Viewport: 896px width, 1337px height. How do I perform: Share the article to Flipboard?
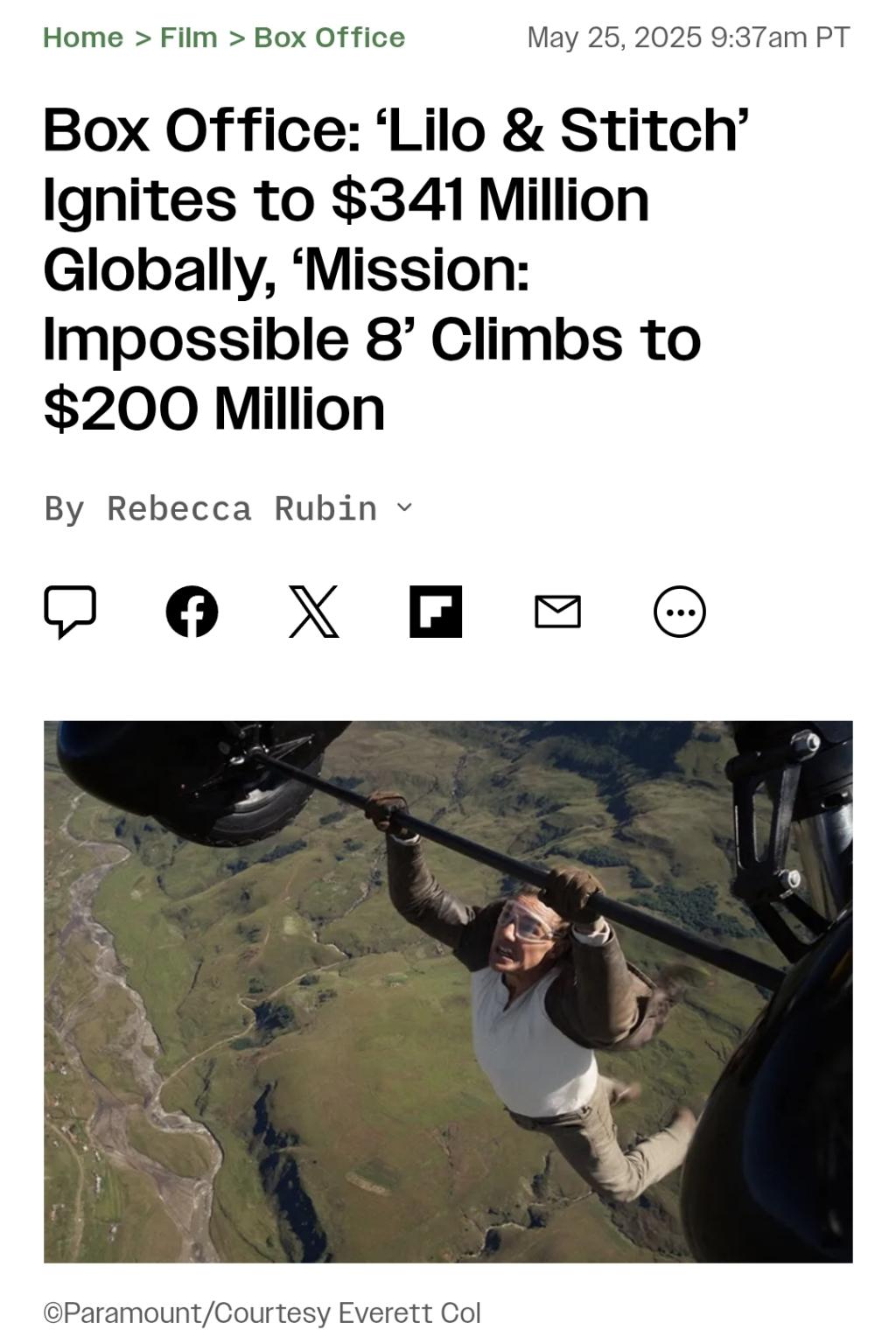point(435,611)
